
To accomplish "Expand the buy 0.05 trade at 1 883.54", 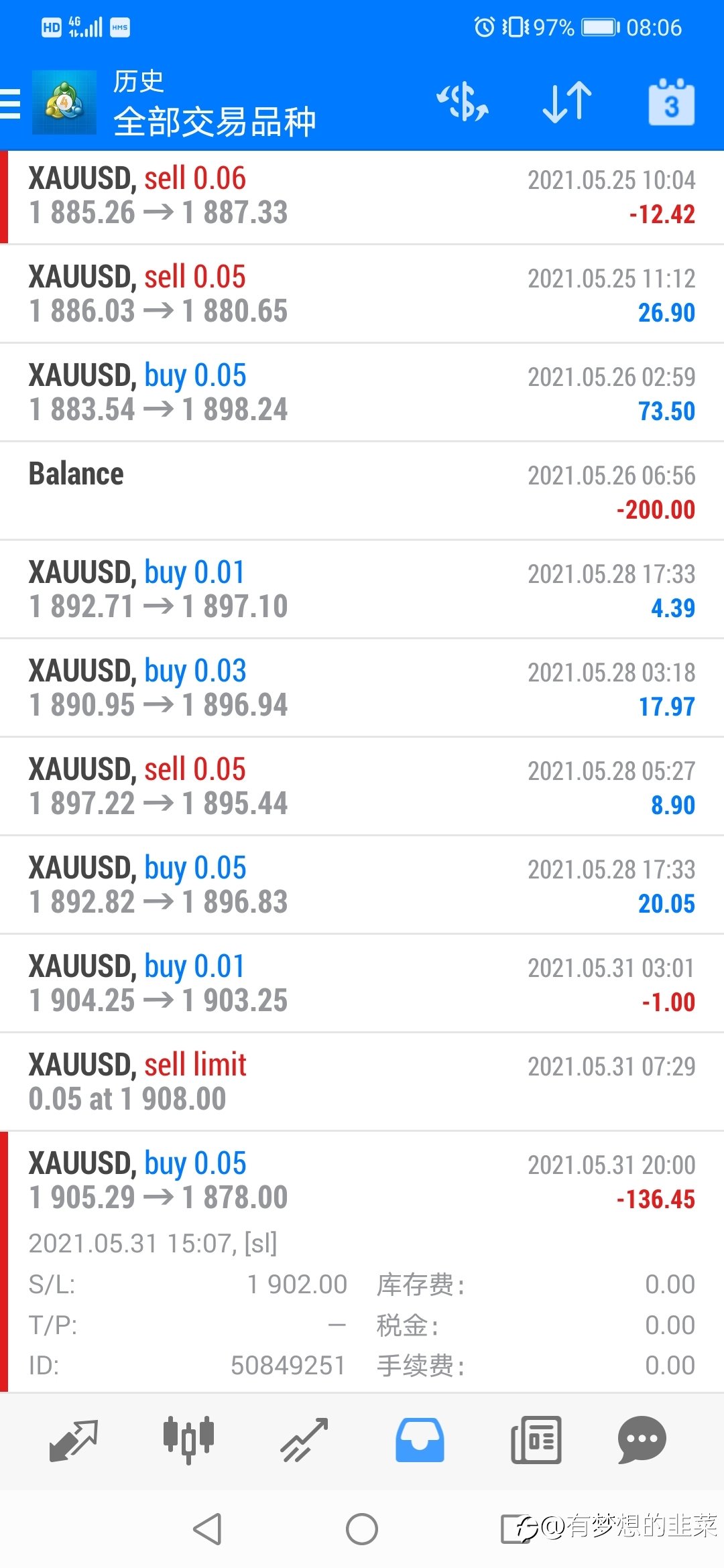I will tap(362, 393).
